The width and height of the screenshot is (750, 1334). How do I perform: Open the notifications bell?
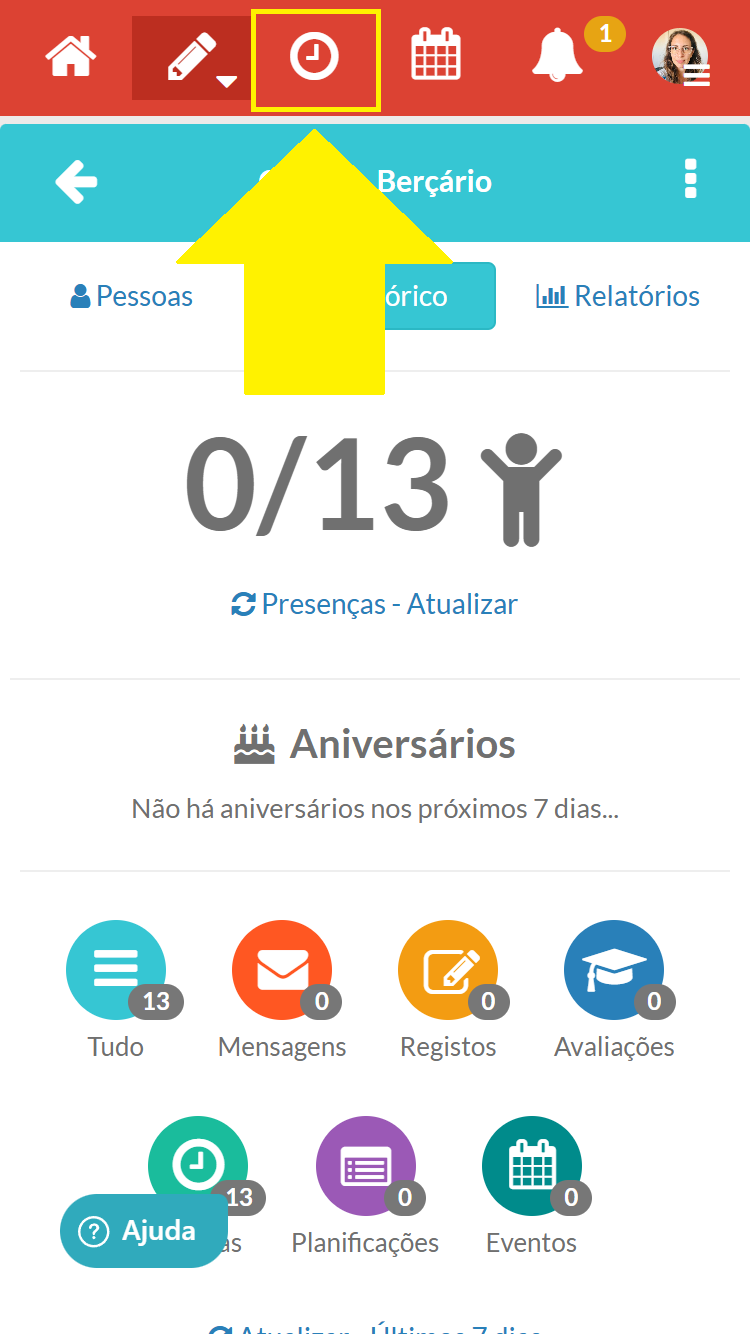click(x=557, y=56)
